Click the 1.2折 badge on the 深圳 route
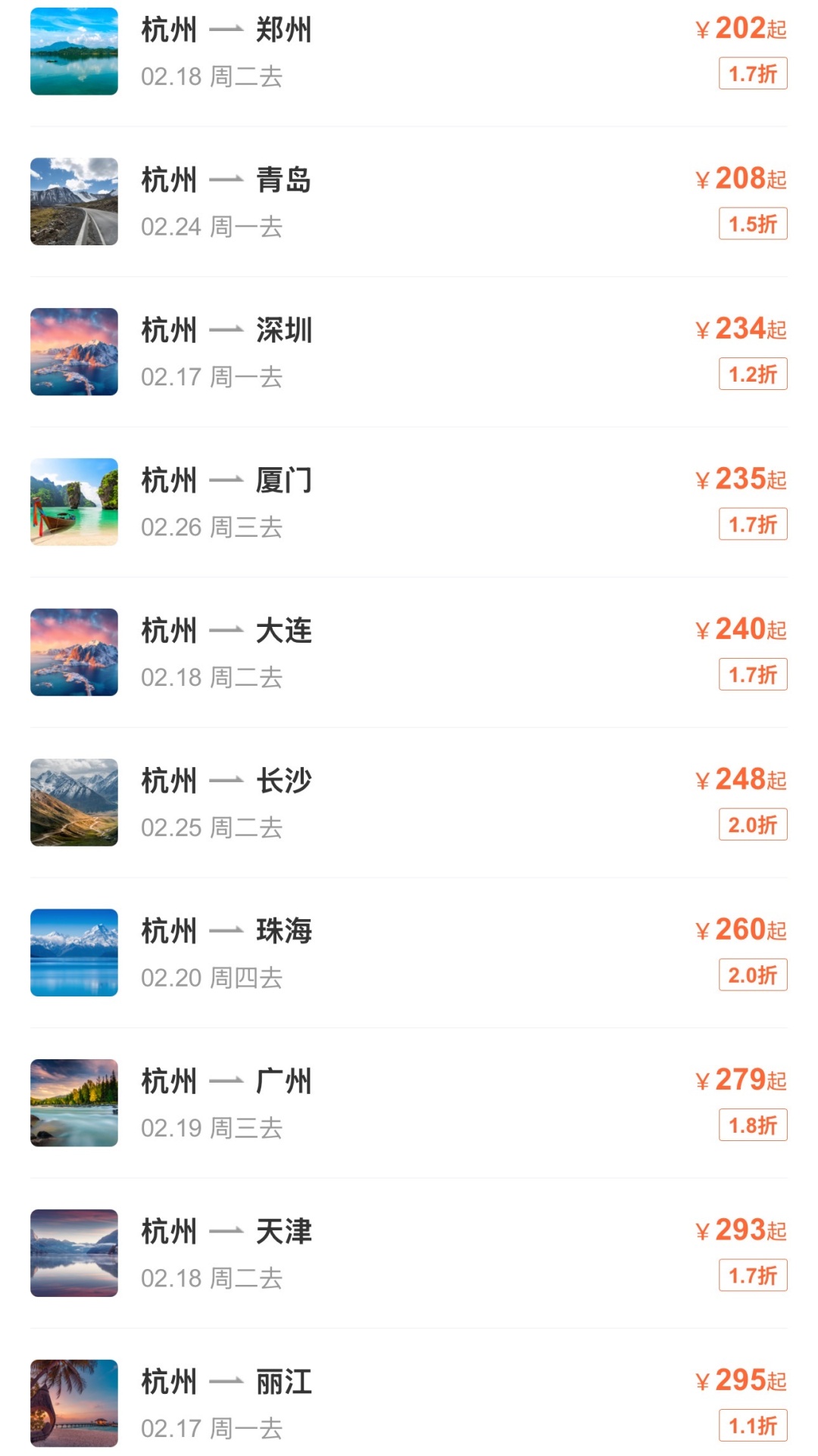The image size is (818, 1456). click(752, 373)
